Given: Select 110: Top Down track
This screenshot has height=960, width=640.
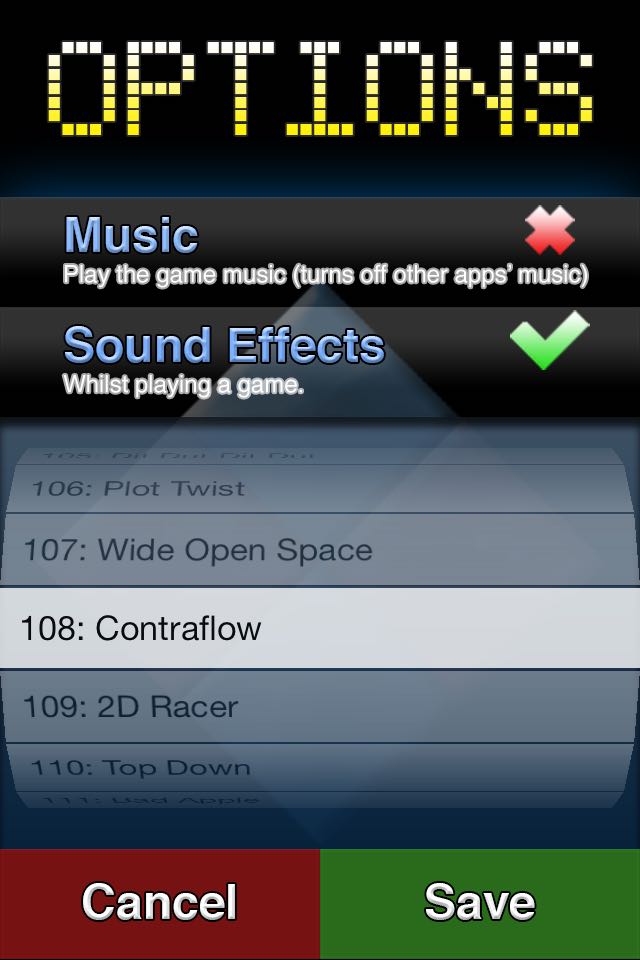Looking at the screenshot, I should click(140, 768).
